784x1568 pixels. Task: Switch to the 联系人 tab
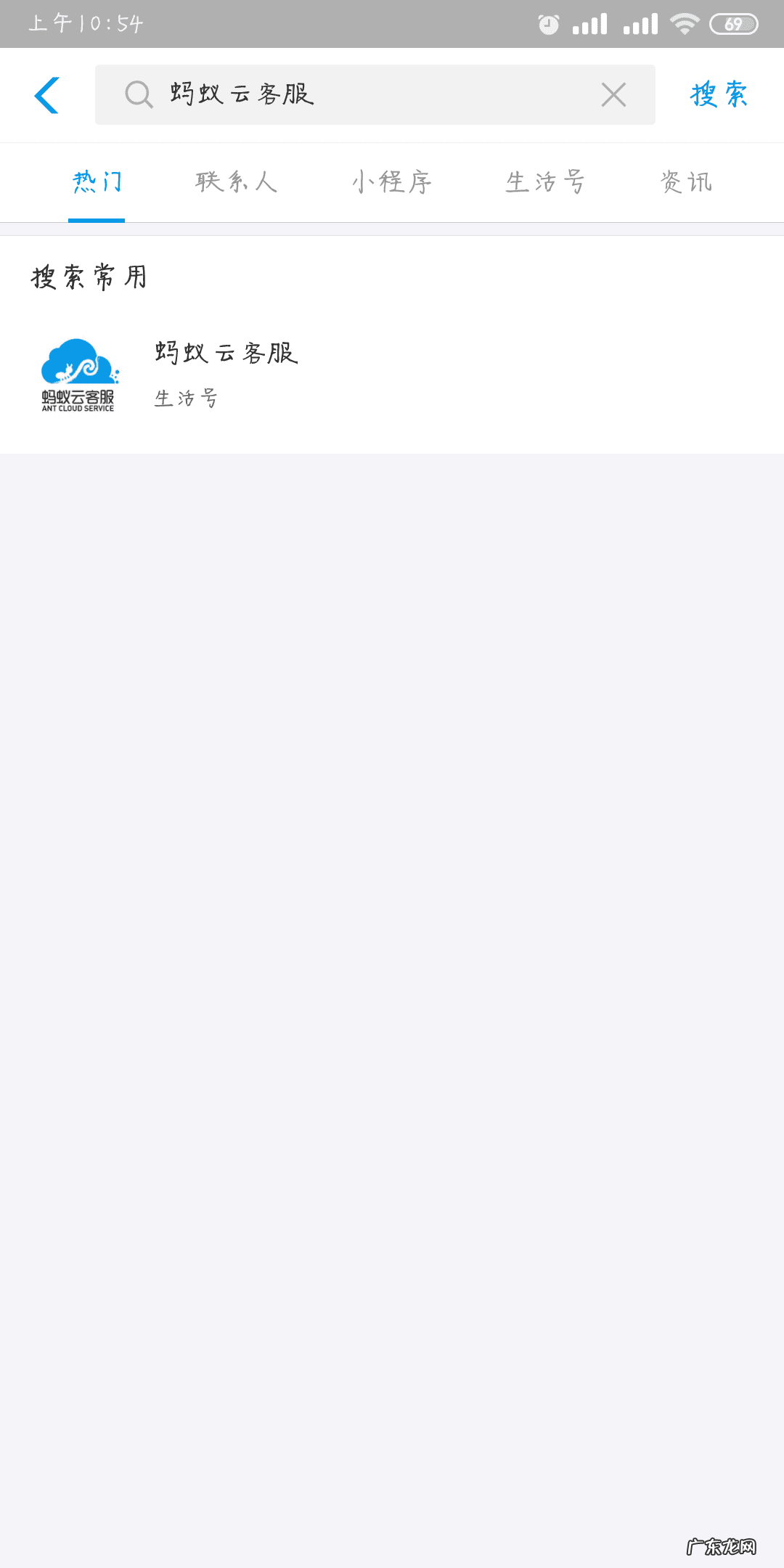(237, 182)
